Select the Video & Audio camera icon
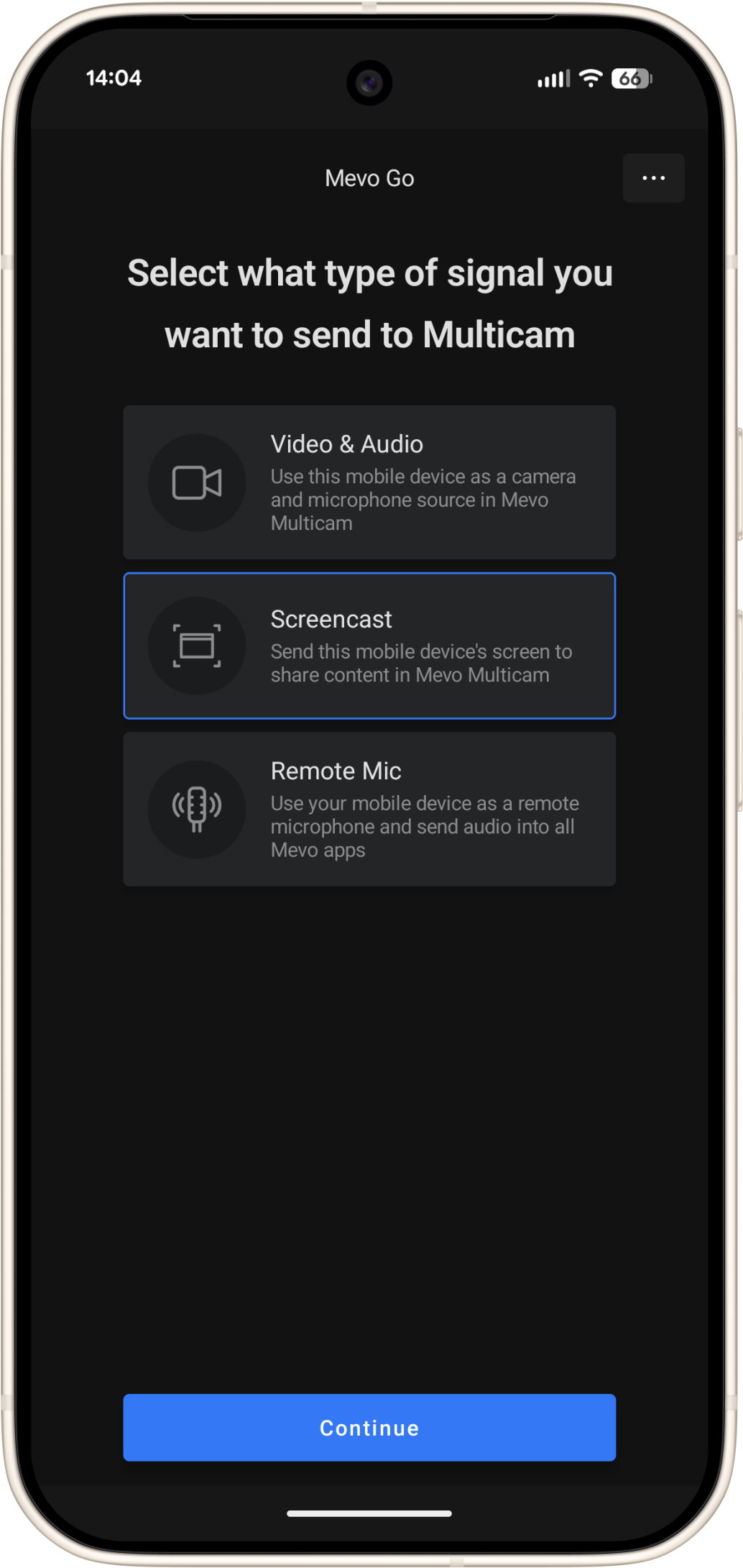The width and height of the screenshot is (743, 1568). (x=196, y=482)
